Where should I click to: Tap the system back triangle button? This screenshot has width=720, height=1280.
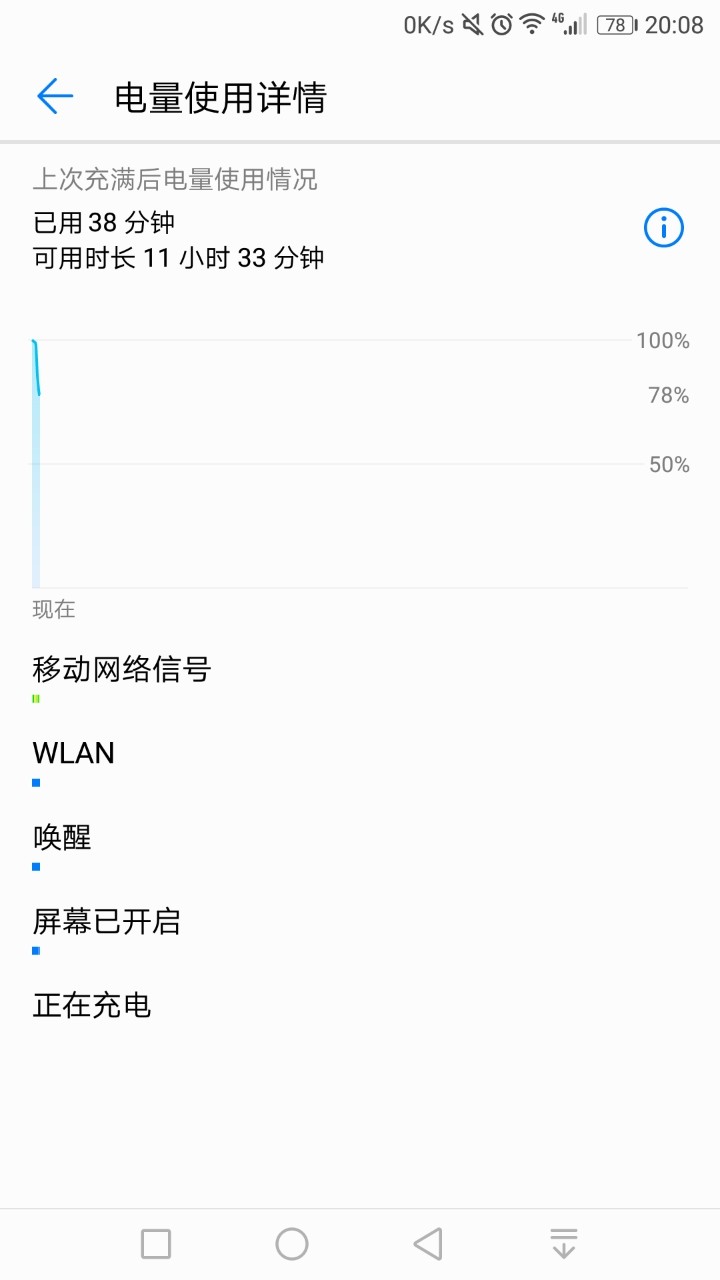(x=428, y=1244)
